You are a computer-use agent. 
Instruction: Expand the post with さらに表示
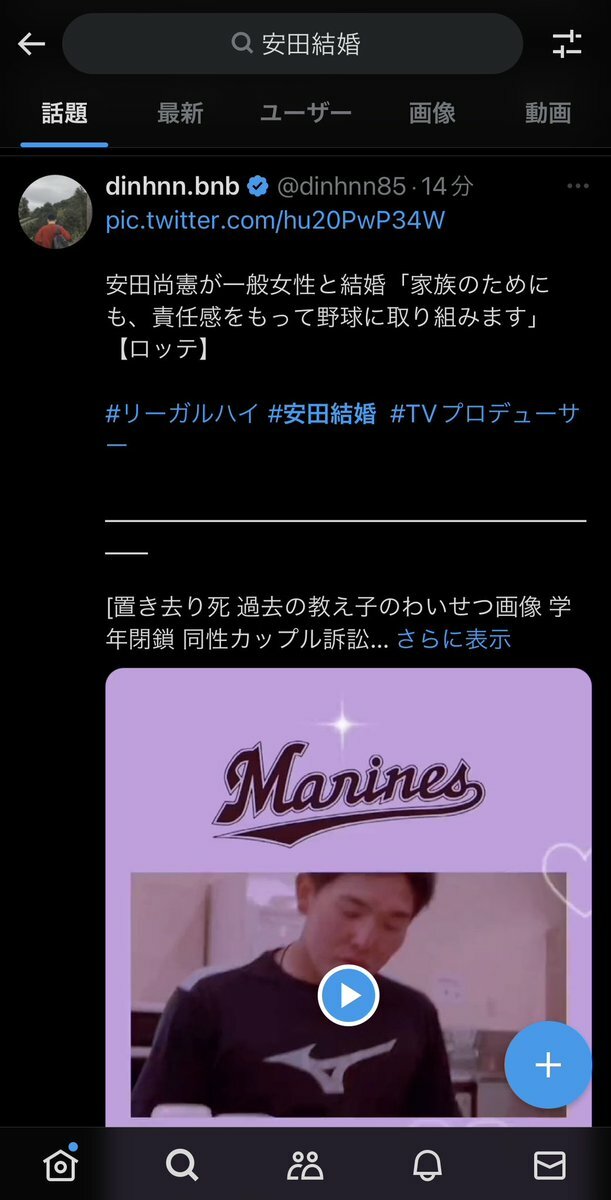point(454,639)
